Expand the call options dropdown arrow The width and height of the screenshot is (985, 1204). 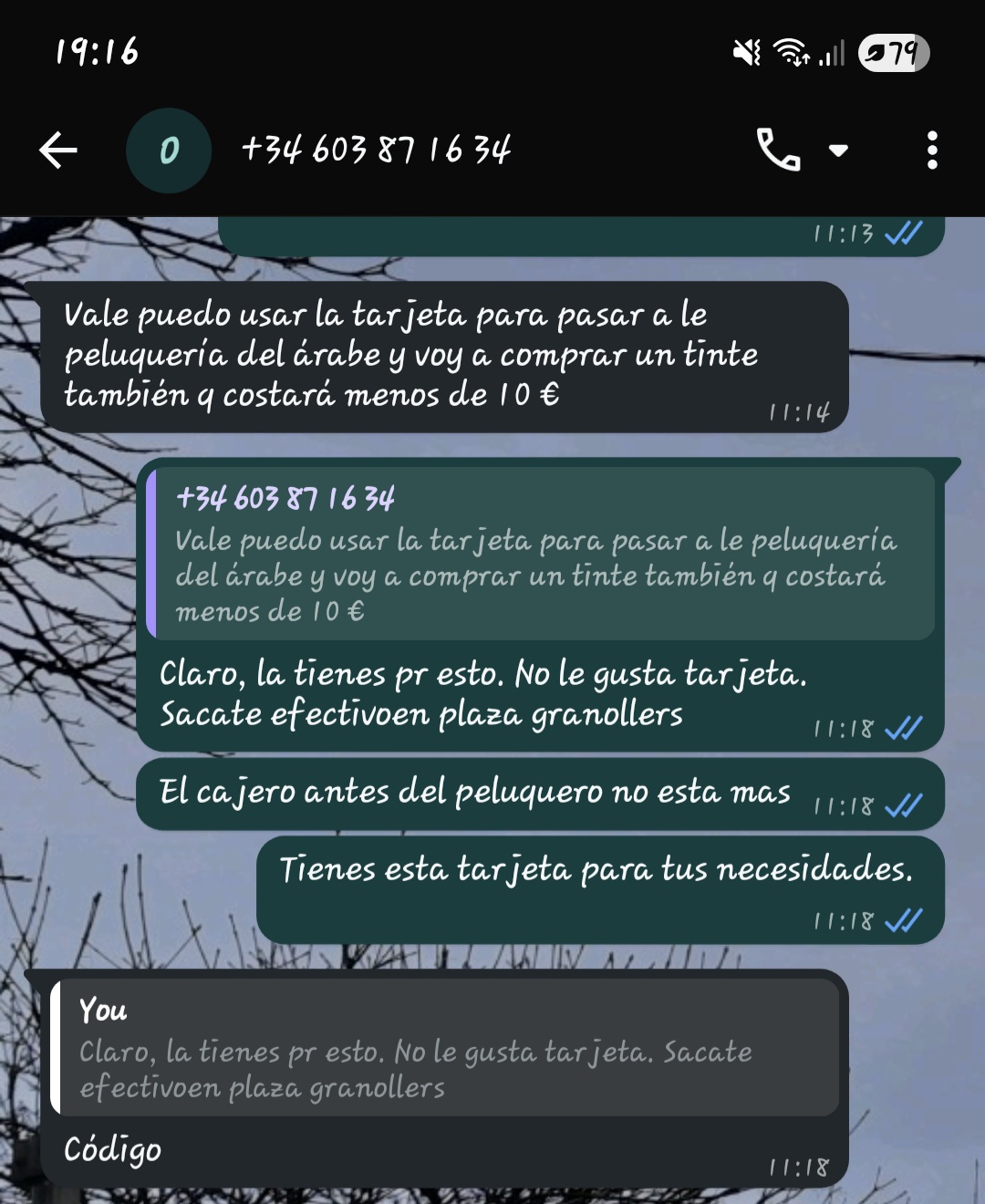pos(838,150)
